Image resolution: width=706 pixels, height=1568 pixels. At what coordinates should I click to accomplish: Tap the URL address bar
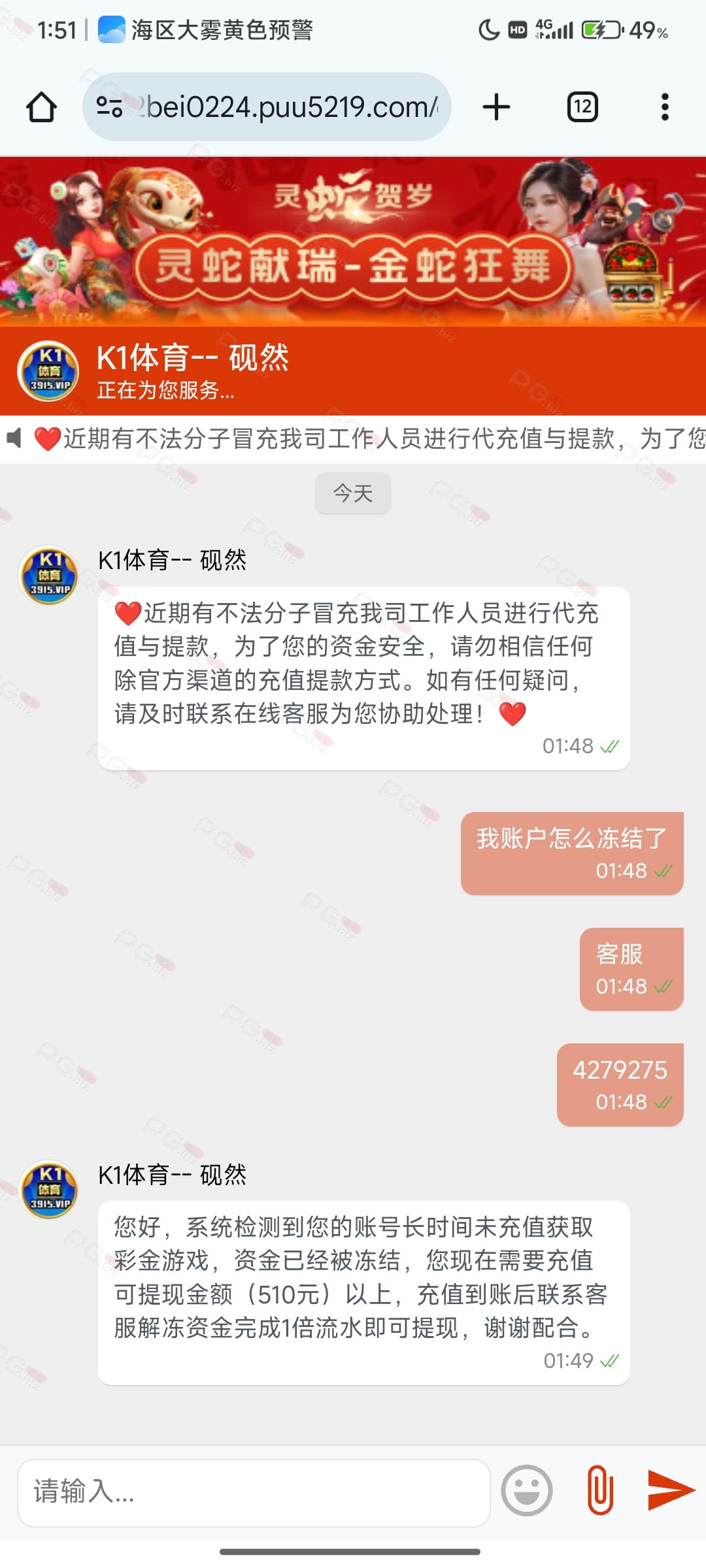point(267,106)
